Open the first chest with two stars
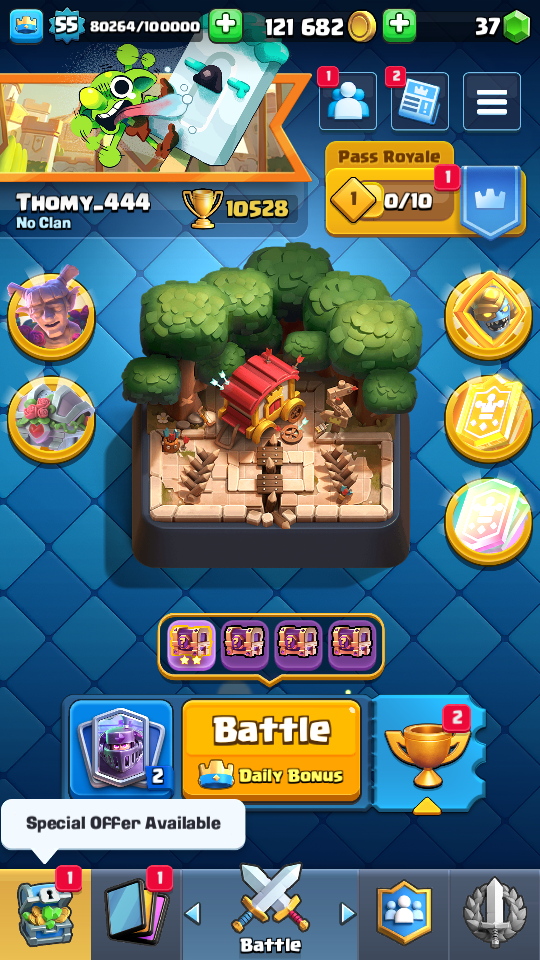540x960 pixels. tap(192, 646)
